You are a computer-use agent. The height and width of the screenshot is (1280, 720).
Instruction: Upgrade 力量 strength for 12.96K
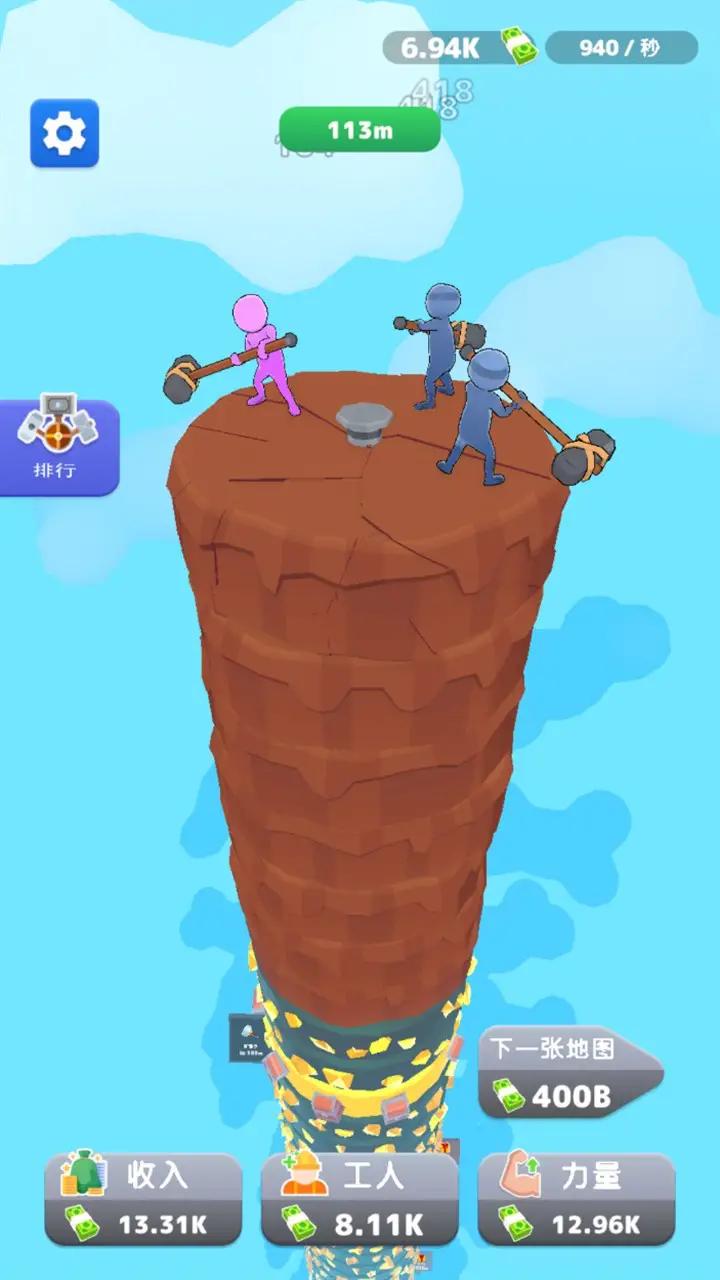pyautogui.click(x=576, y=1199)
